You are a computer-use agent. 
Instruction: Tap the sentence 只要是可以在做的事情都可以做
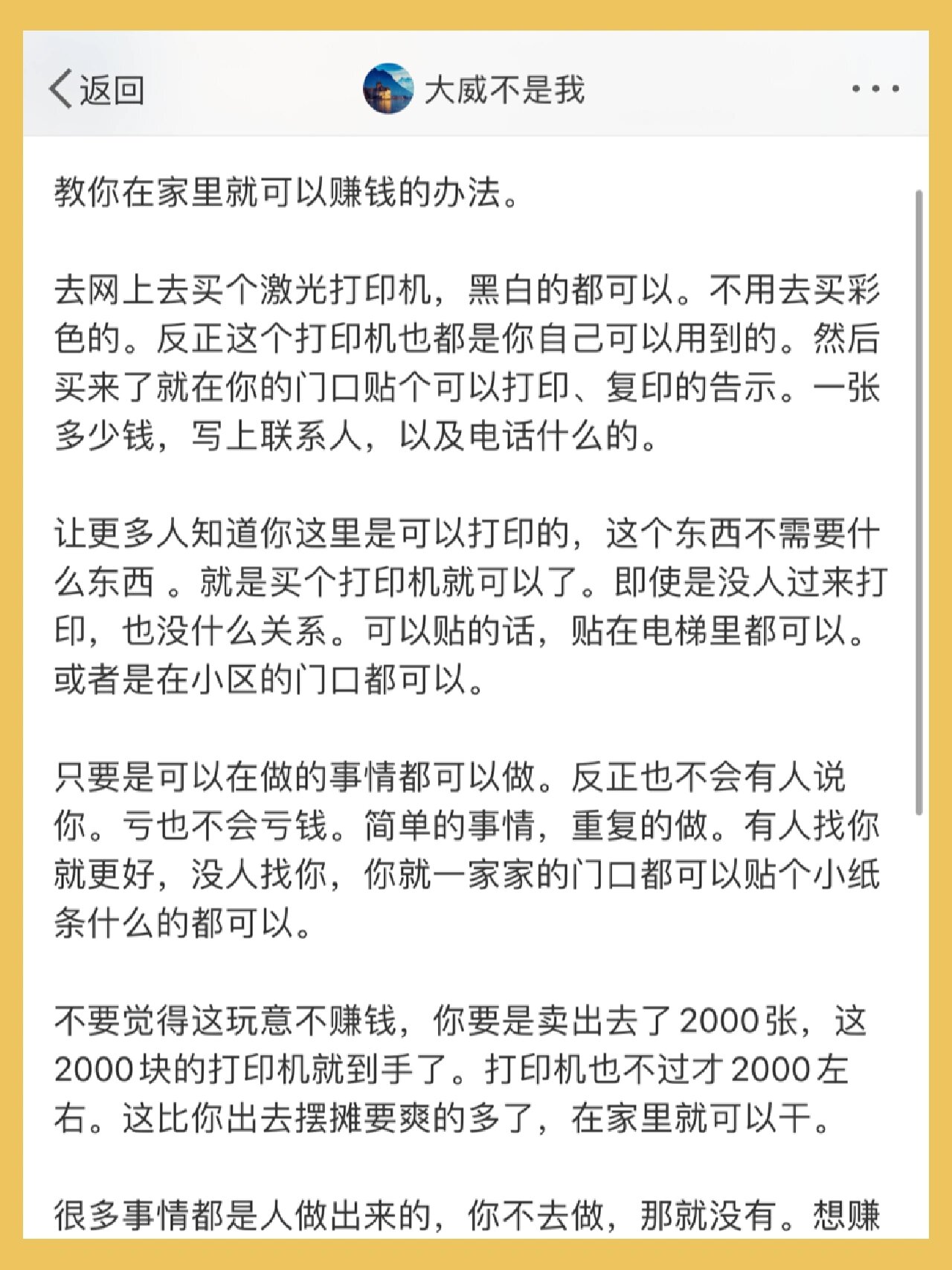click(x=297, y=774)
